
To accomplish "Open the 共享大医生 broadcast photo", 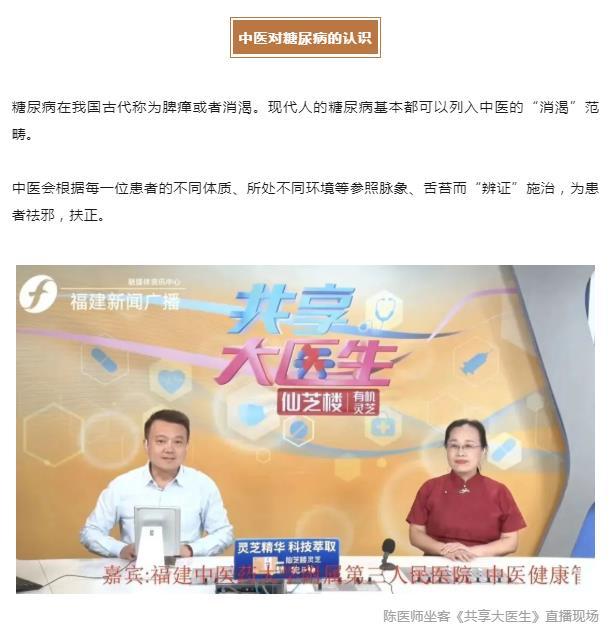I will coord(305,428).
